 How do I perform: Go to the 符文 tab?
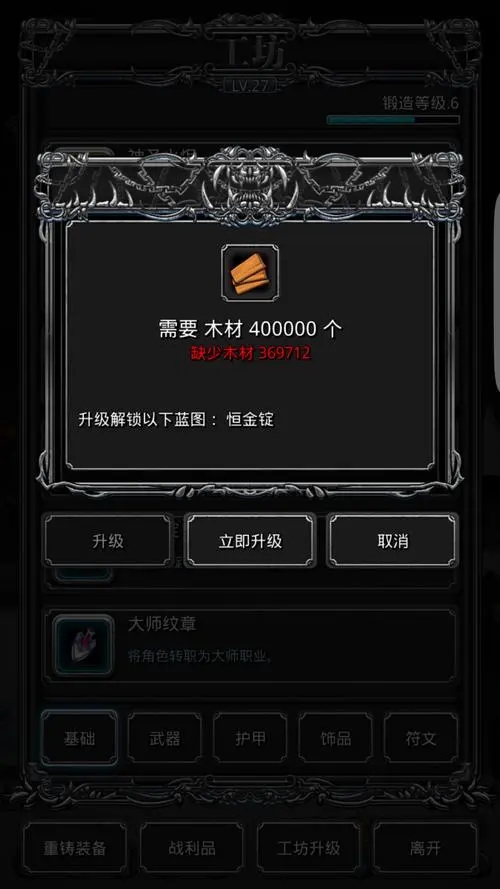[421, 738]
